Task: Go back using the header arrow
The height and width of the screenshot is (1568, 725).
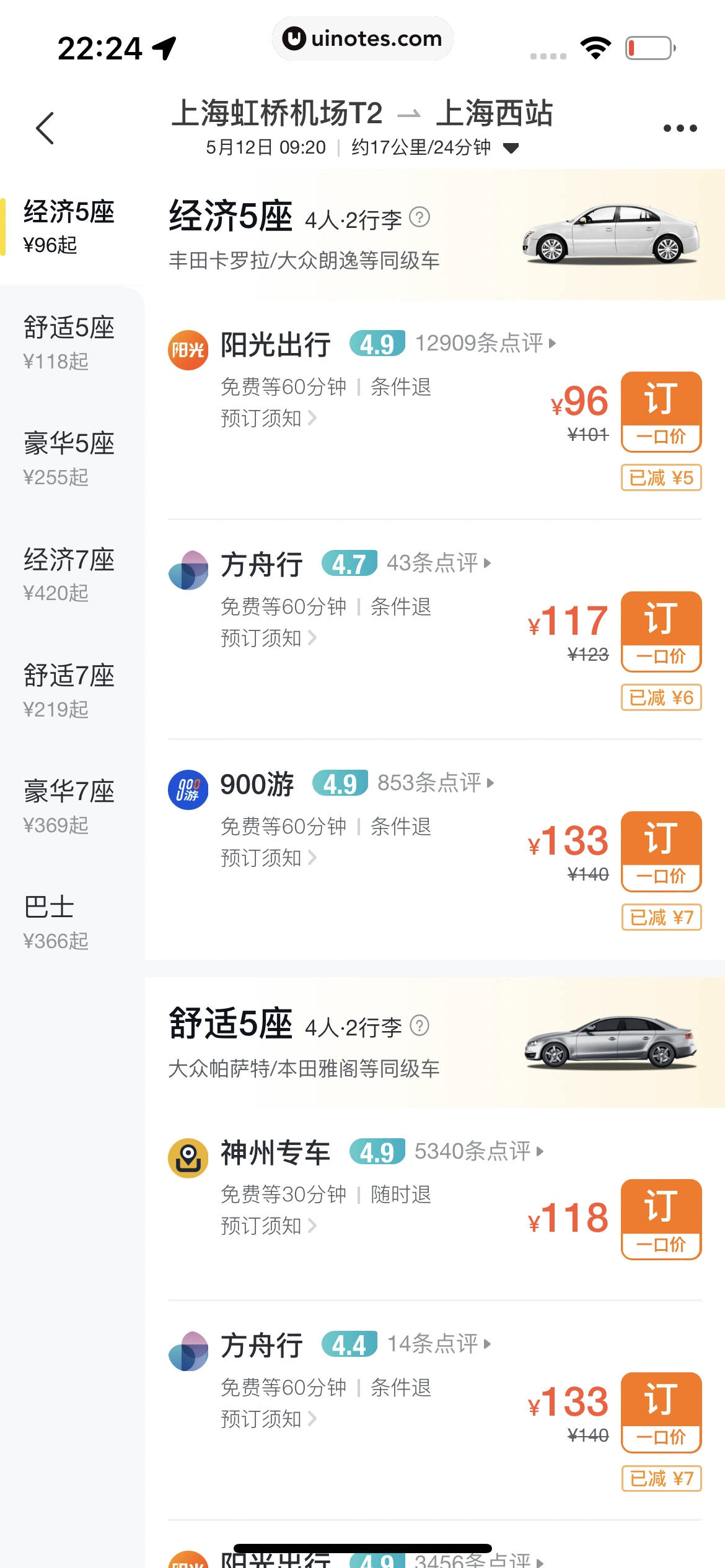Action: point(45,128)
